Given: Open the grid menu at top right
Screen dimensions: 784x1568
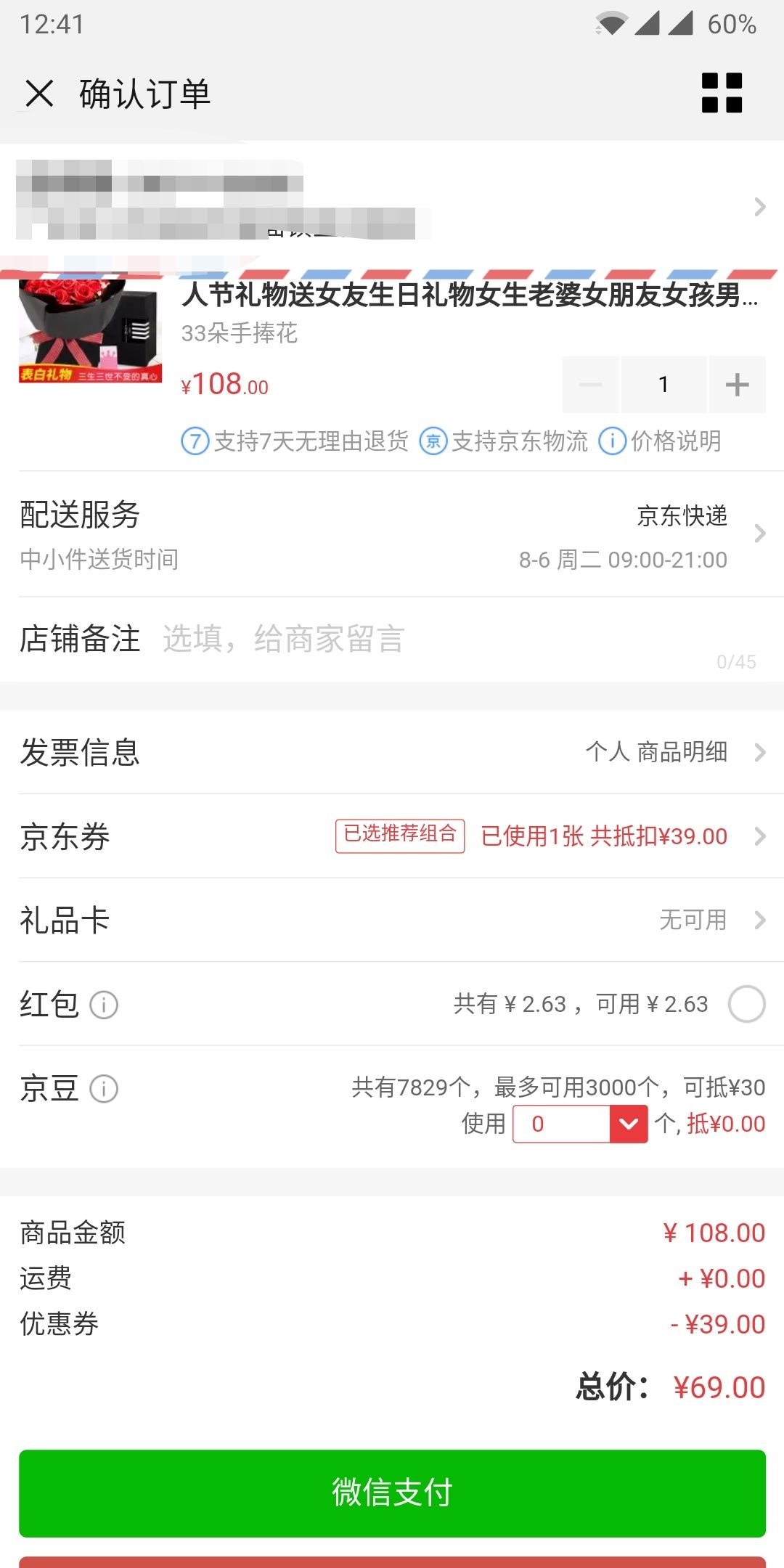Looking at the screenshot, I should [x=723, y=93].
